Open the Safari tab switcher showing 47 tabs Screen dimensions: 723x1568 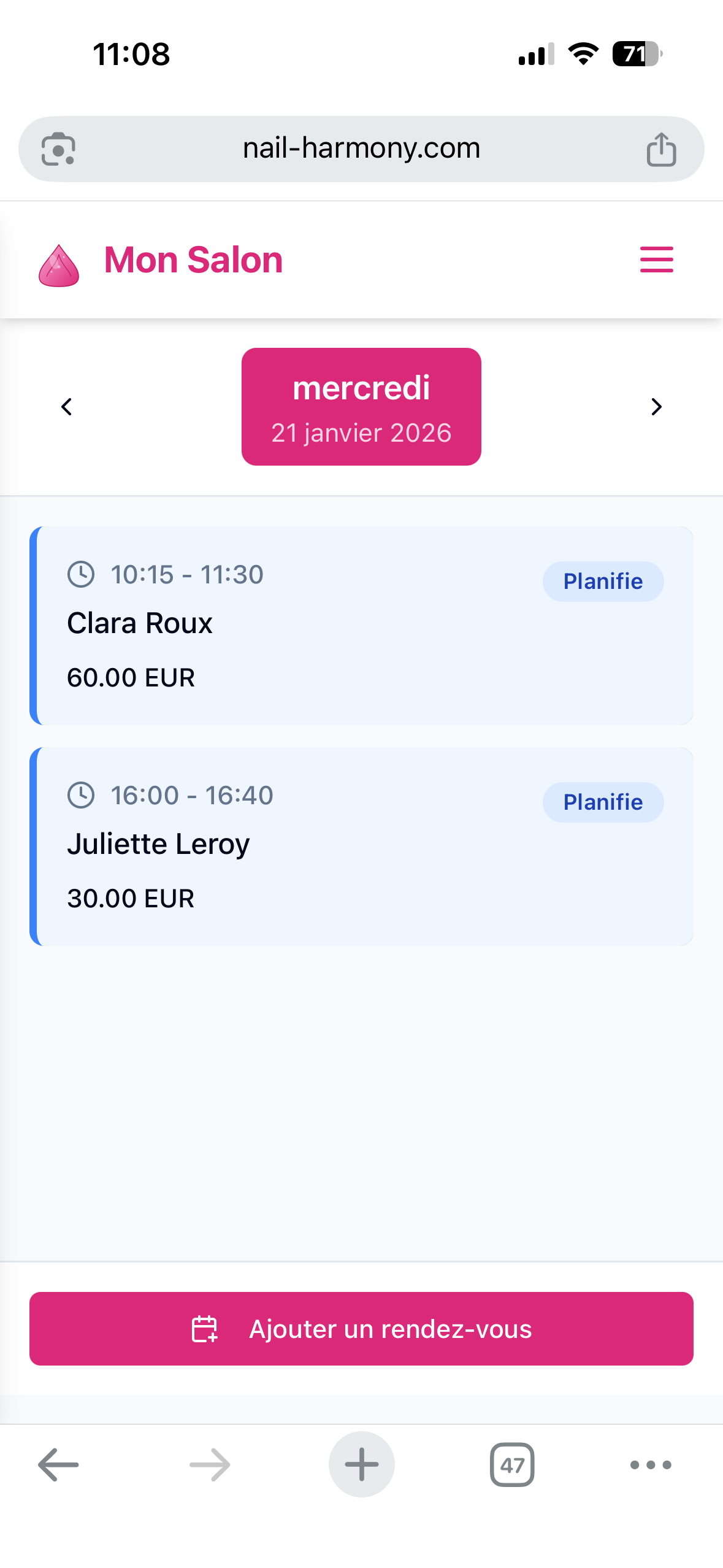coord(512,1465)
